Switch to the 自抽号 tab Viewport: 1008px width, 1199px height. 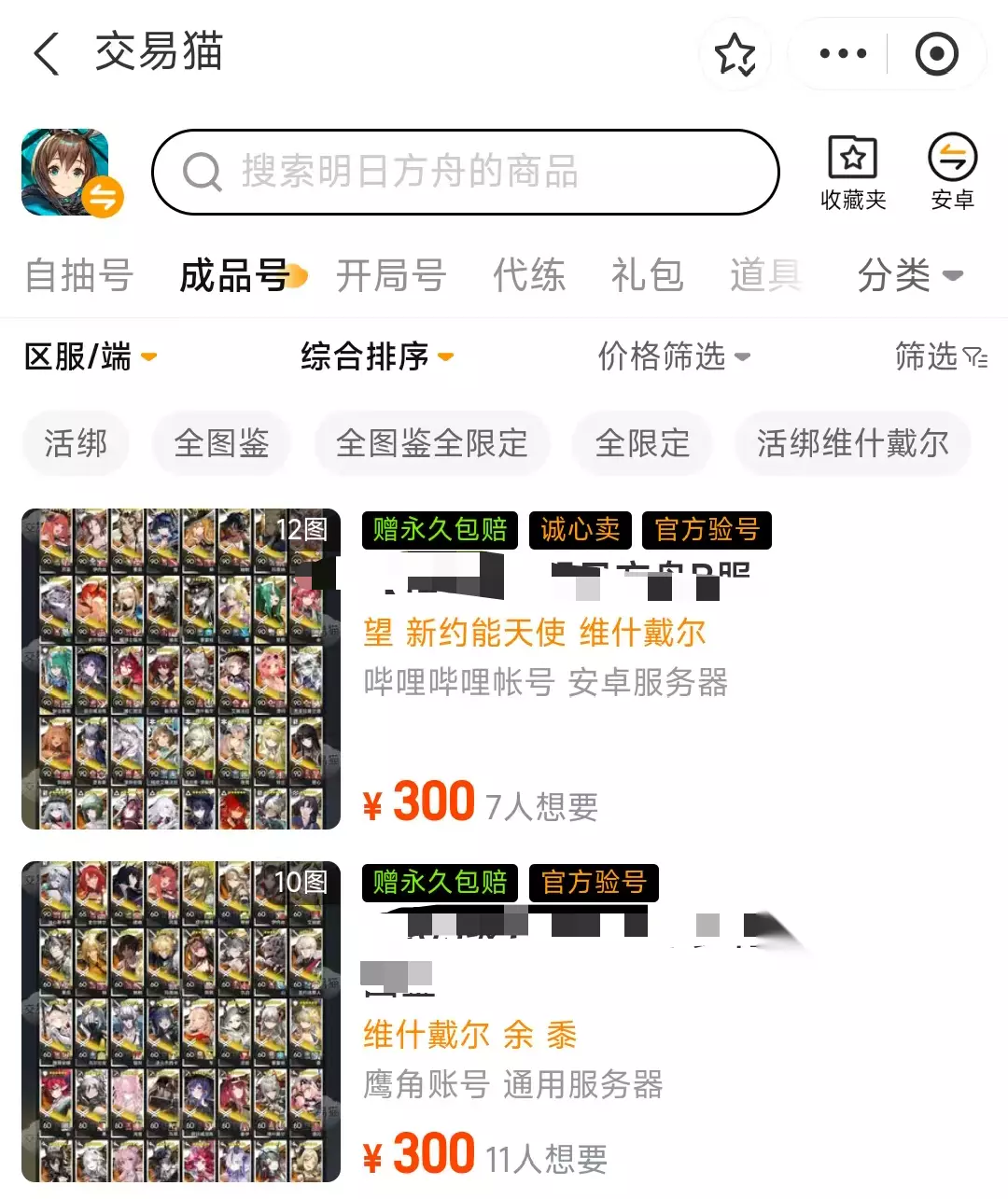(x=79, y=275)
